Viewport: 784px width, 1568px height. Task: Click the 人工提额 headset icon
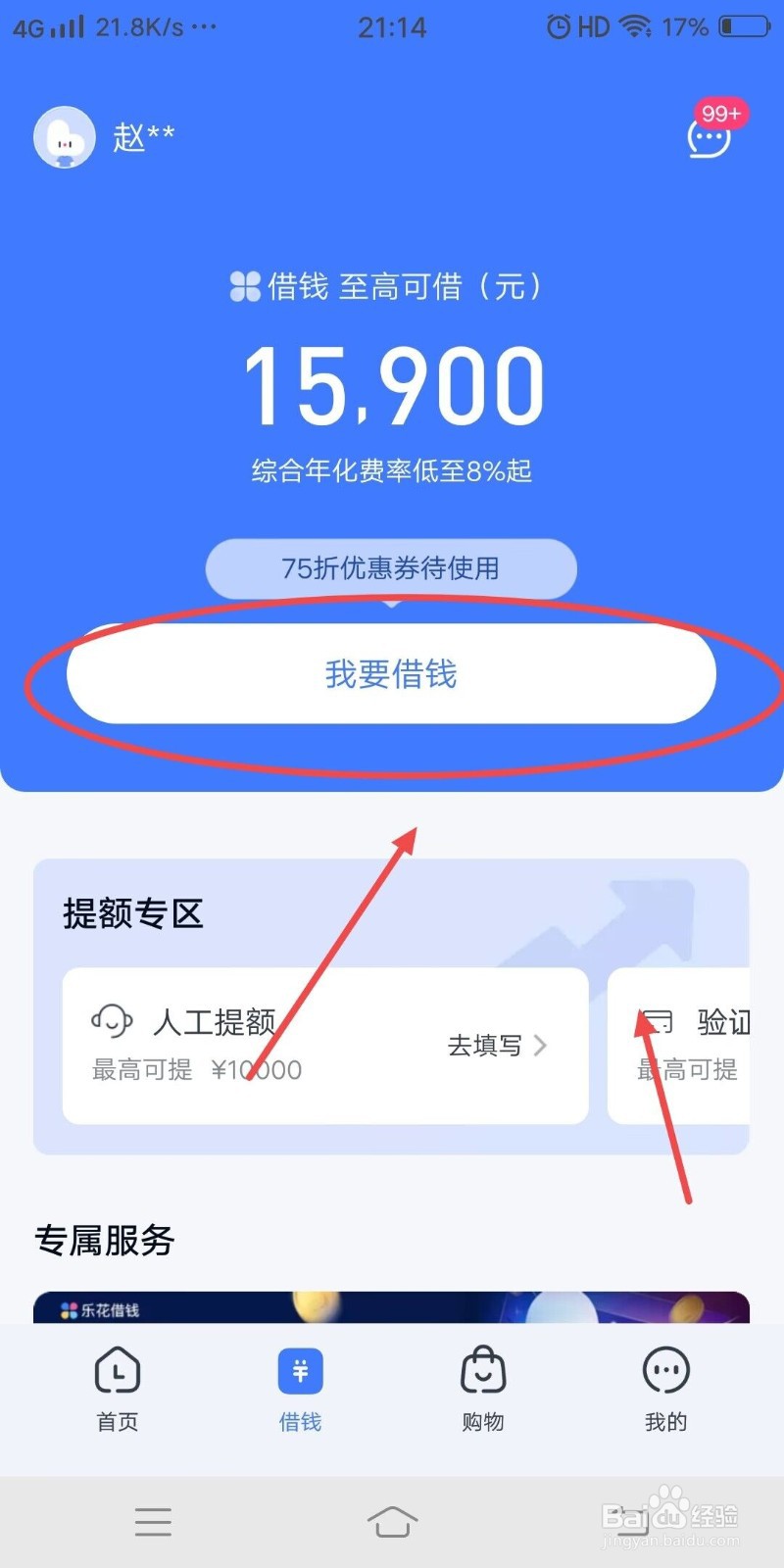(x=111, y=1022)
